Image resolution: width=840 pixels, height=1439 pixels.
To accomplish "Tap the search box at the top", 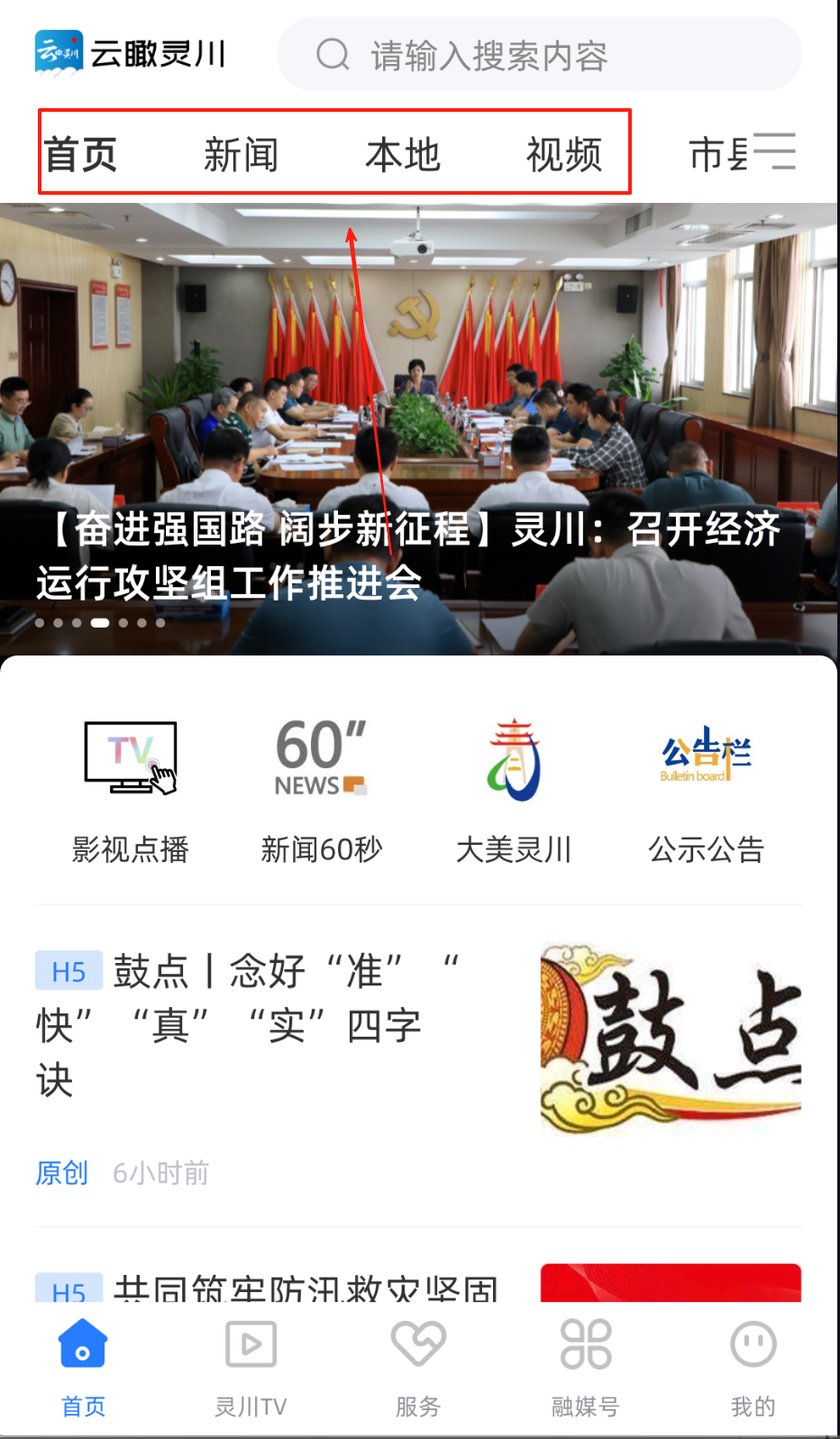I will (539, 55).
